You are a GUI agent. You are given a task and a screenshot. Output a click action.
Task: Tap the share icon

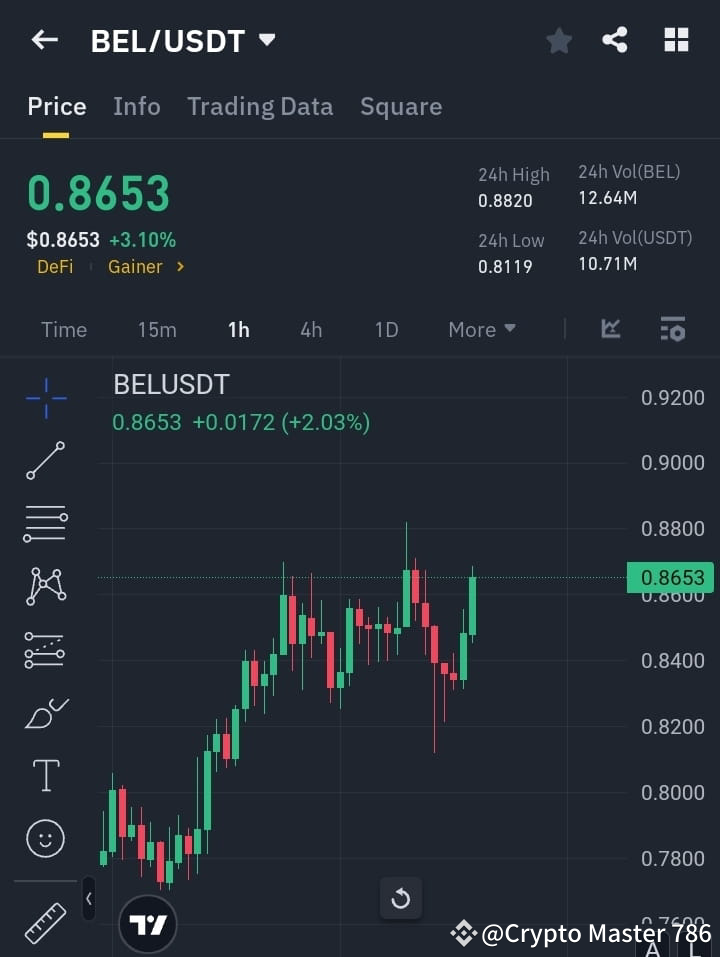[x=615, y=40]
